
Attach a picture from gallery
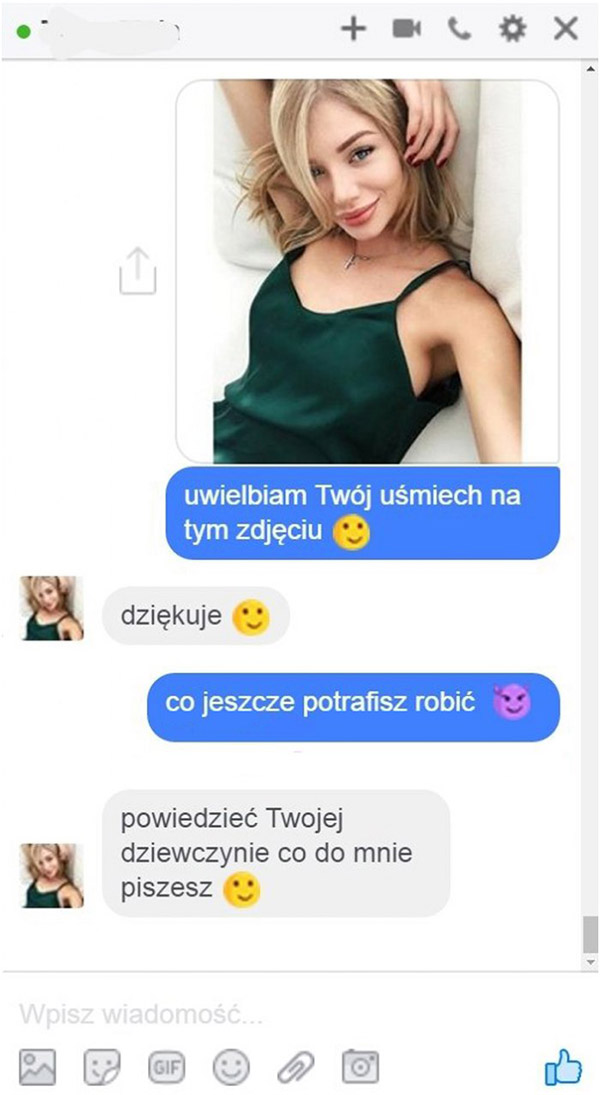tap(38, 1067)
